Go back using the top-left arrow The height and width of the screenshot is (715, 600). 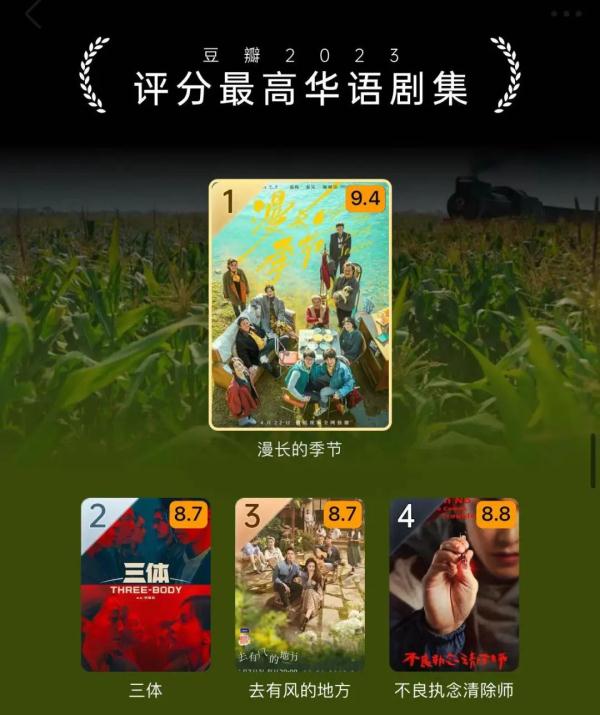pos(34,14)
